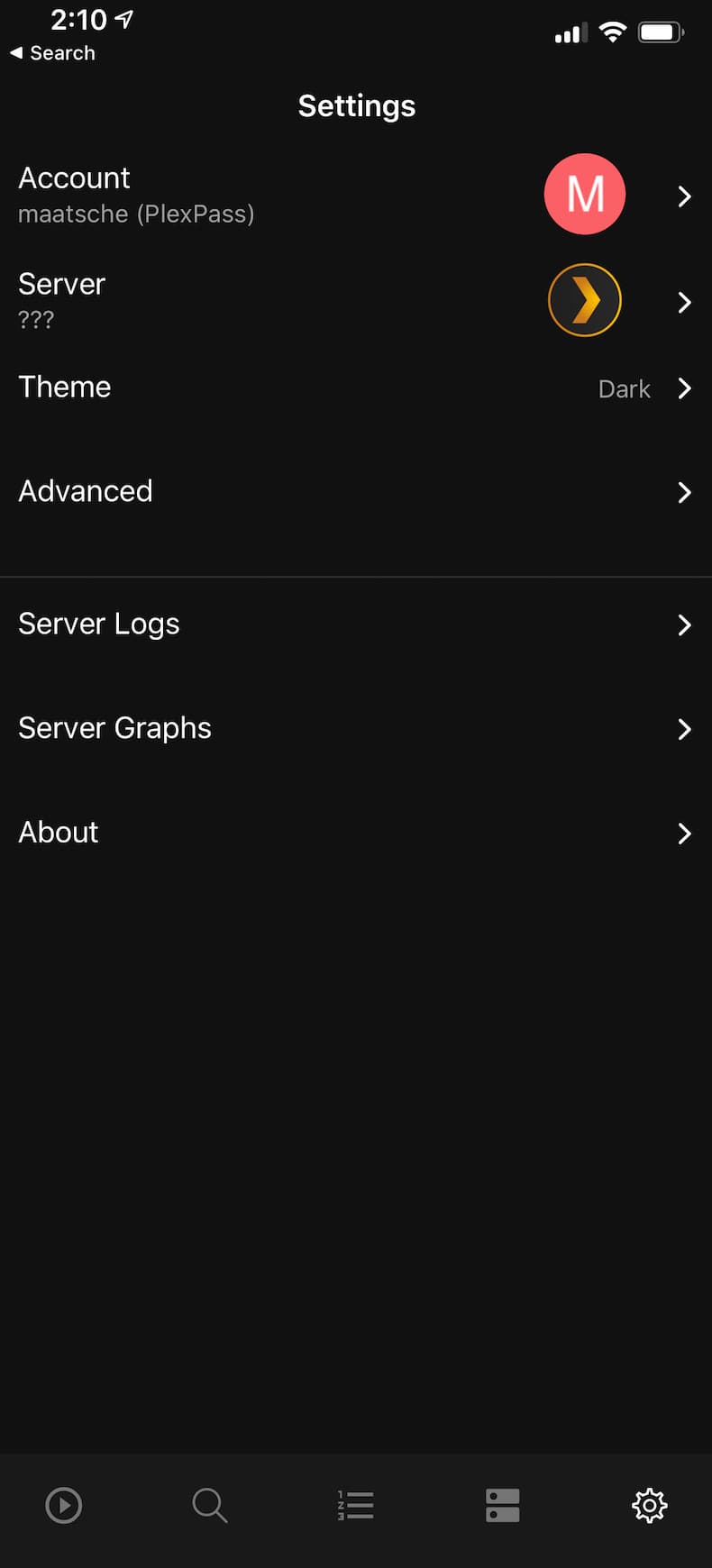Switch to the server tab
Screen dimensions: 712x1568
(502, 1505)
